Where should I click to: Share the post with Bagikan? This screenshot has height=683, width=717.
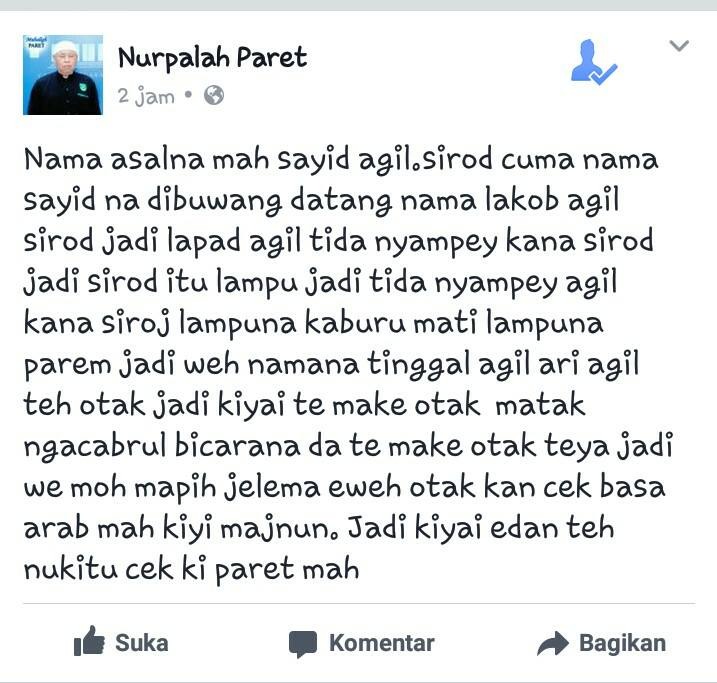point(601,643)
